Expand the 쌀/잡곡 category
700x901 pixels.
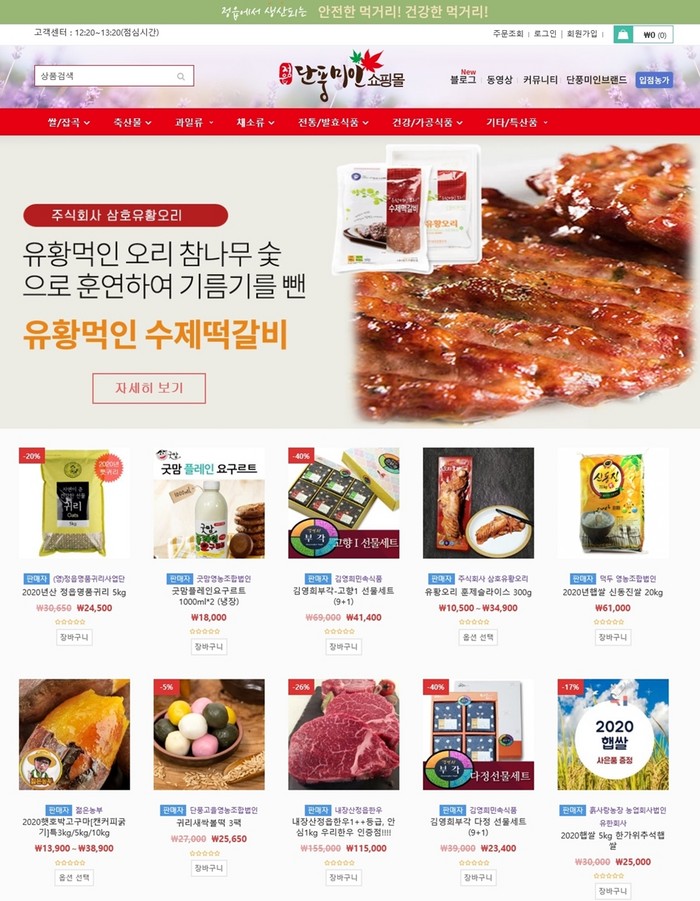69,122
